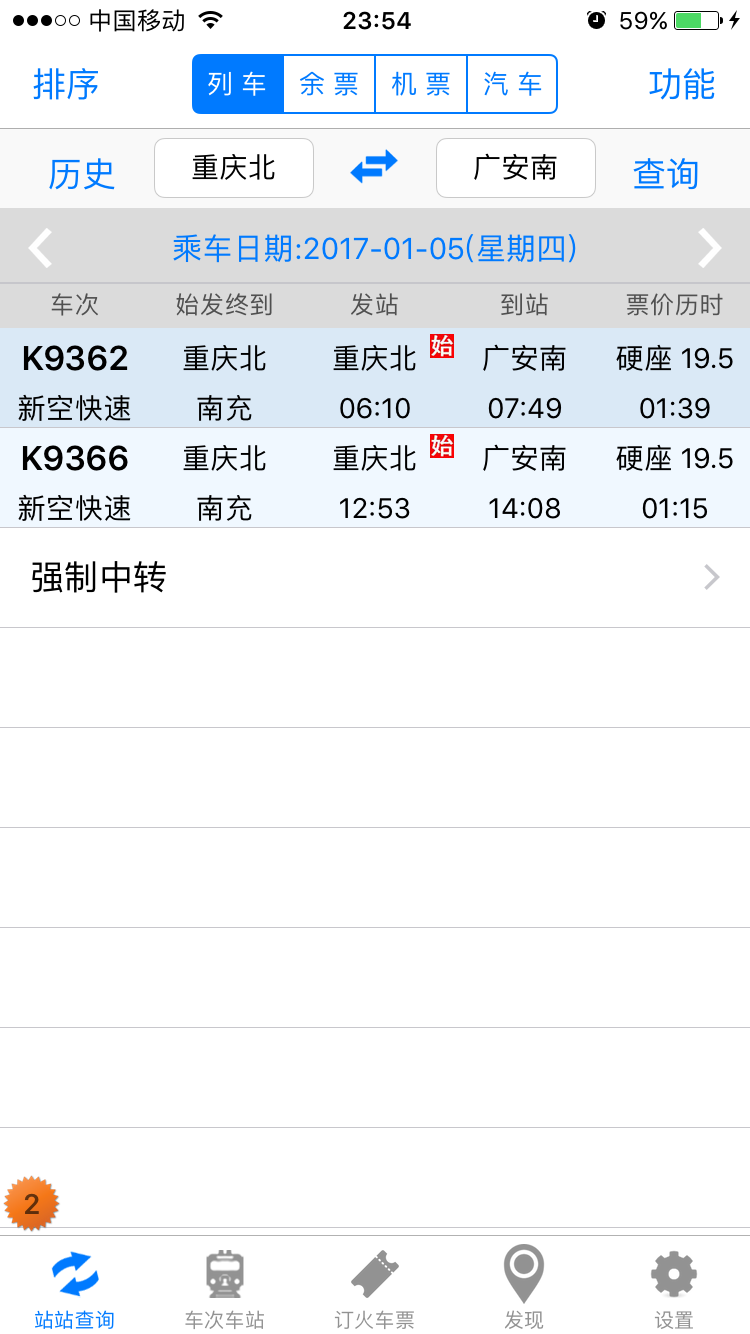Open 历史 search history
Viewport: 750px width, 1334px height.
pos(81,173)
